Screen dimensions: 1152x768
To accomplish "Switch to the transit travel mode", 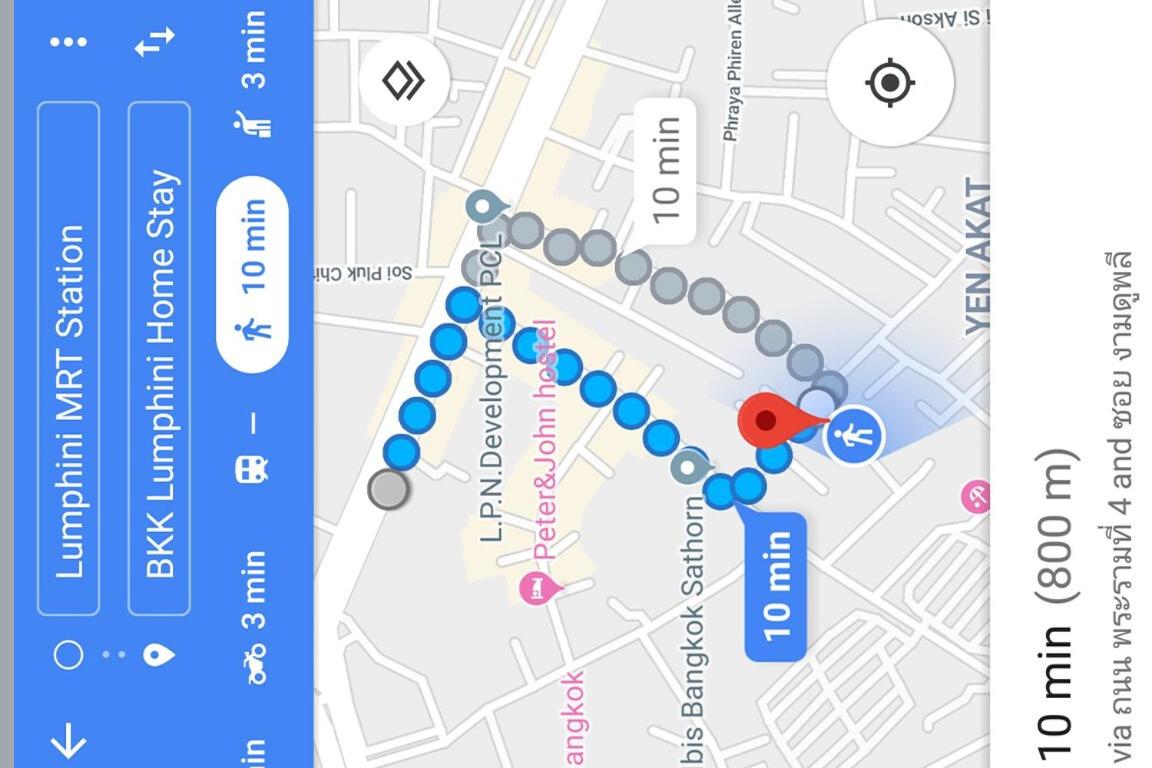I will tap(252, 469).
